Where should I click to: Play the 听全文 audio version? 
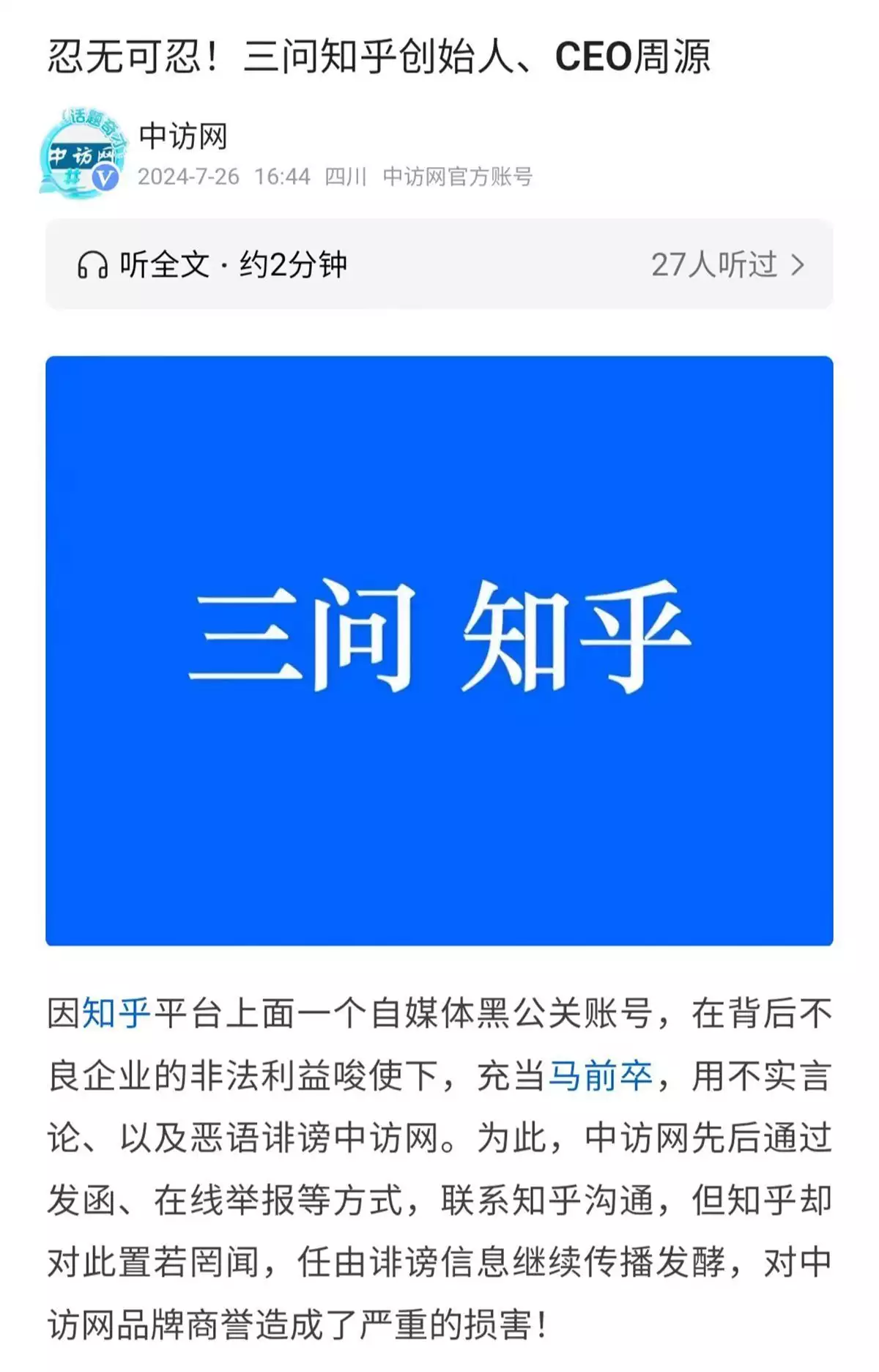tap(212, 264)
